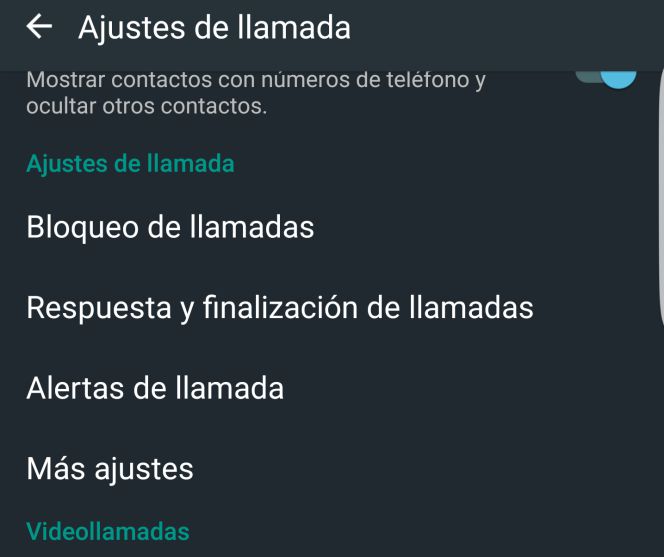Open Más ajustes
Screen dimensions: 664x557
coord(110,468)
